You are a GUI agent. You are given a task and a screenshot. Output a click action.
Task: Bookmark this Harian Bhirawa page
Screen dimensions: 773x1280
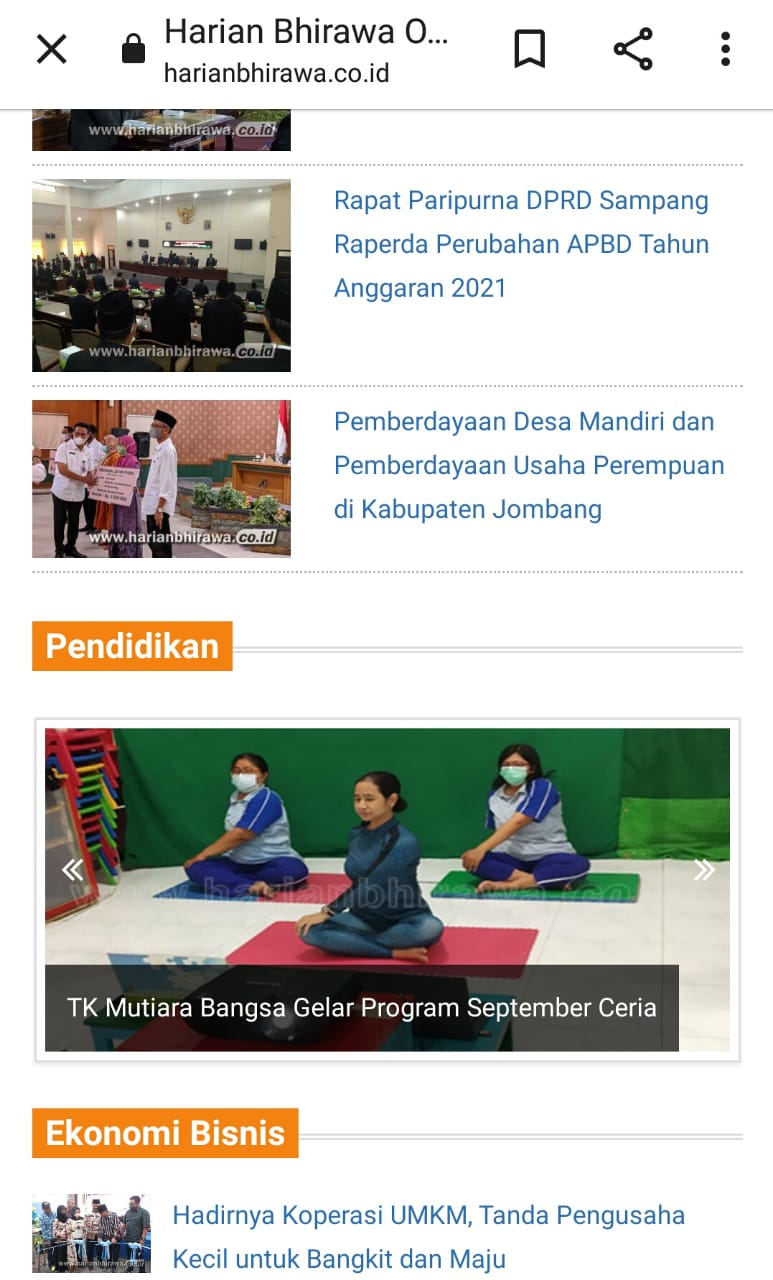coord(530,48)
